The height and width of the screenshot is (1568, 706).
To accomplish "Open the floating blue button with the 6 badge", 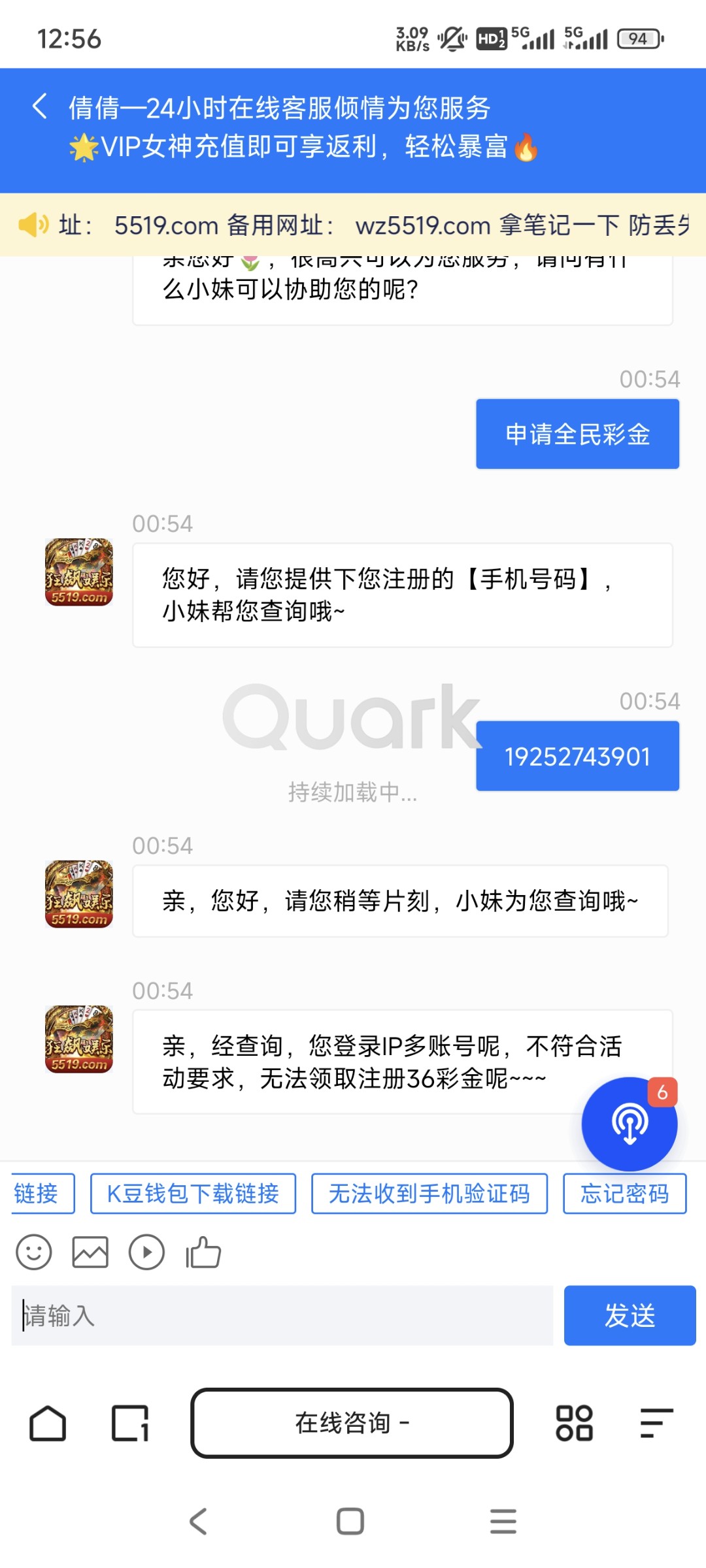I will click(629, 1124).
